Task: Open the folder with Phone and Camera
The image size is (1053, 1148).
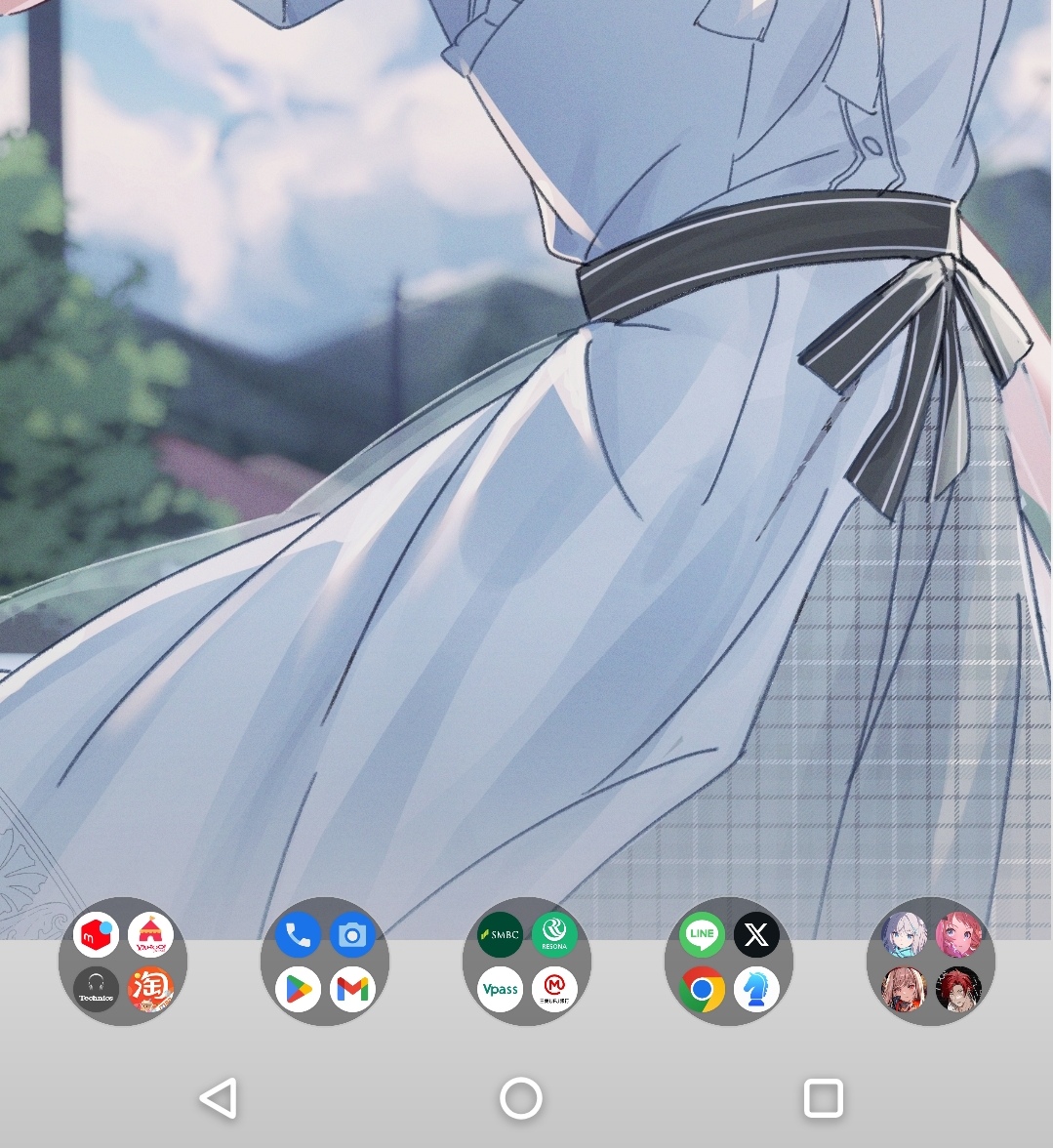Action: [x=325, y=962]
